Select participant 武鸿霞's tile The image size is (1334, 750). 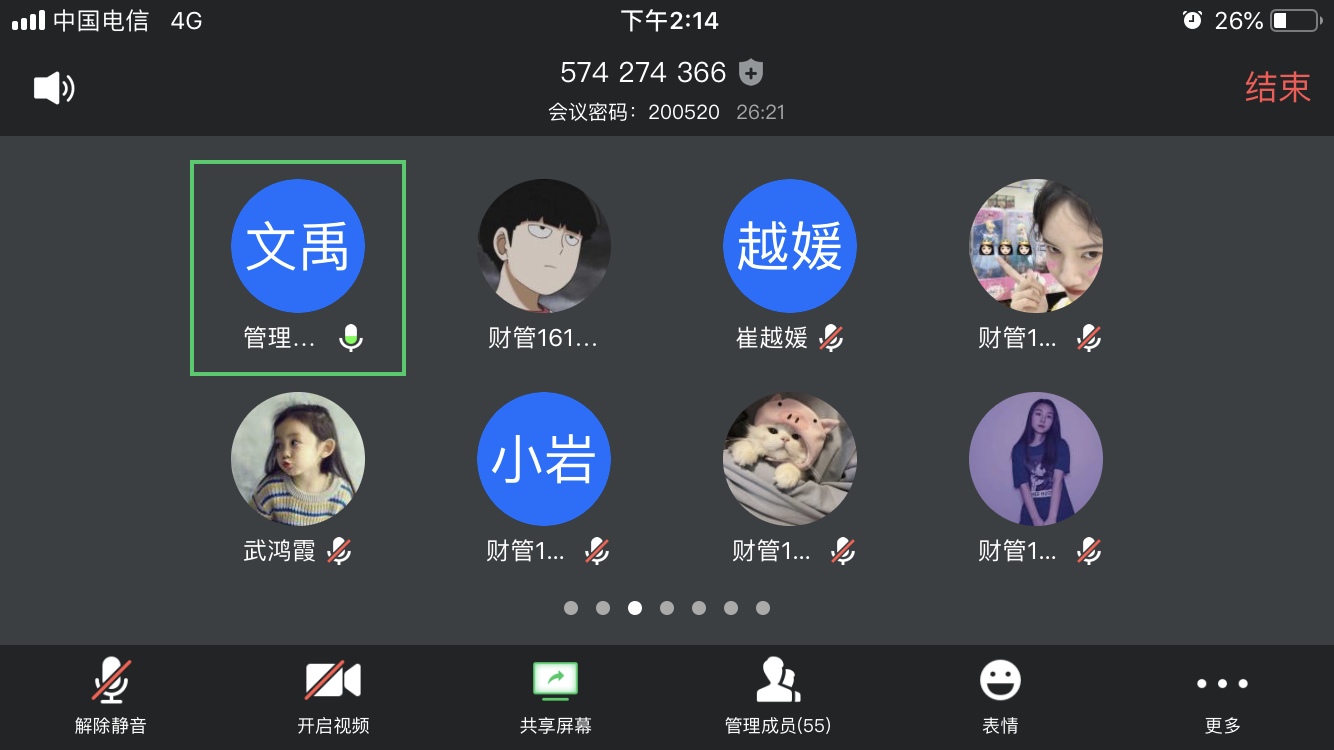[298, 480]
